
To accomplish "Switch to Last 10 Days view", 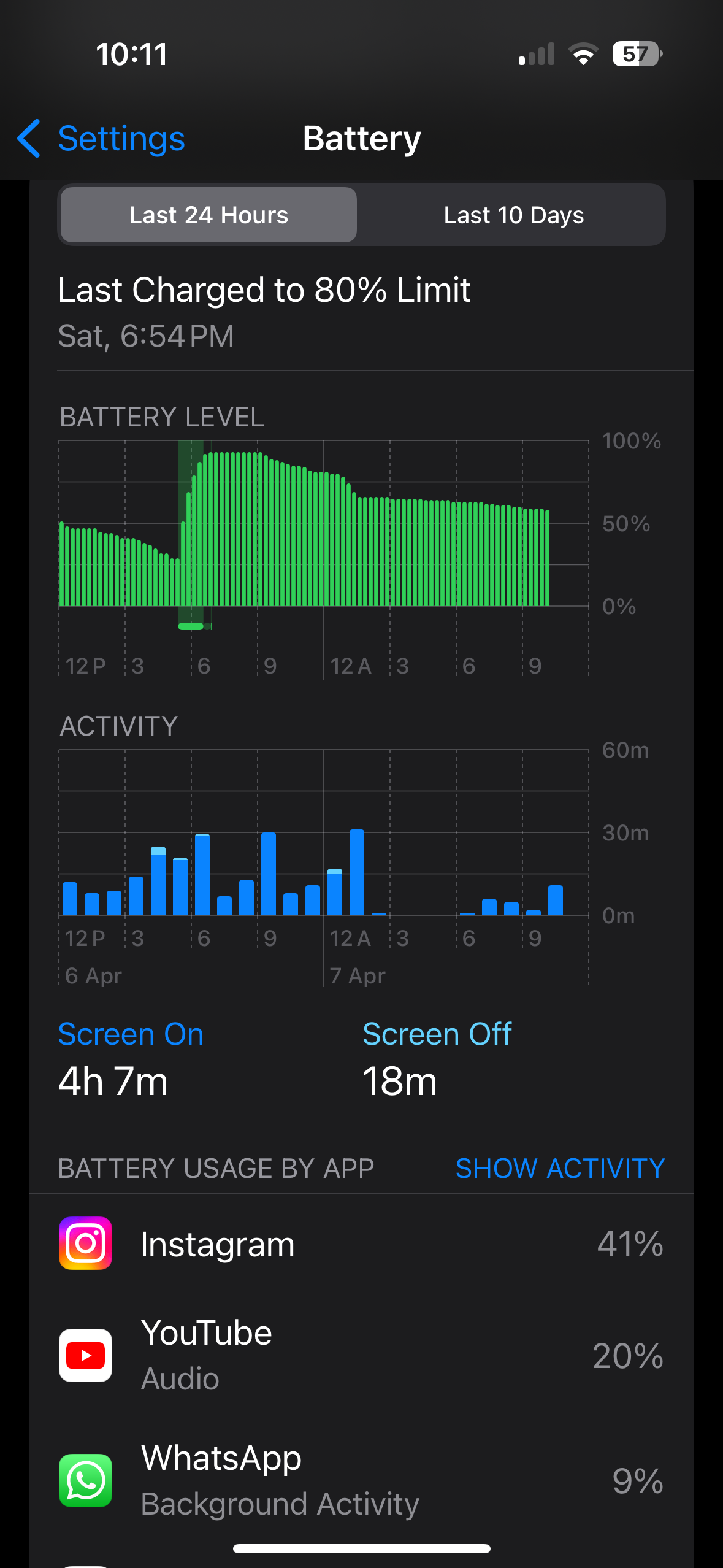I will pos(513,215).
